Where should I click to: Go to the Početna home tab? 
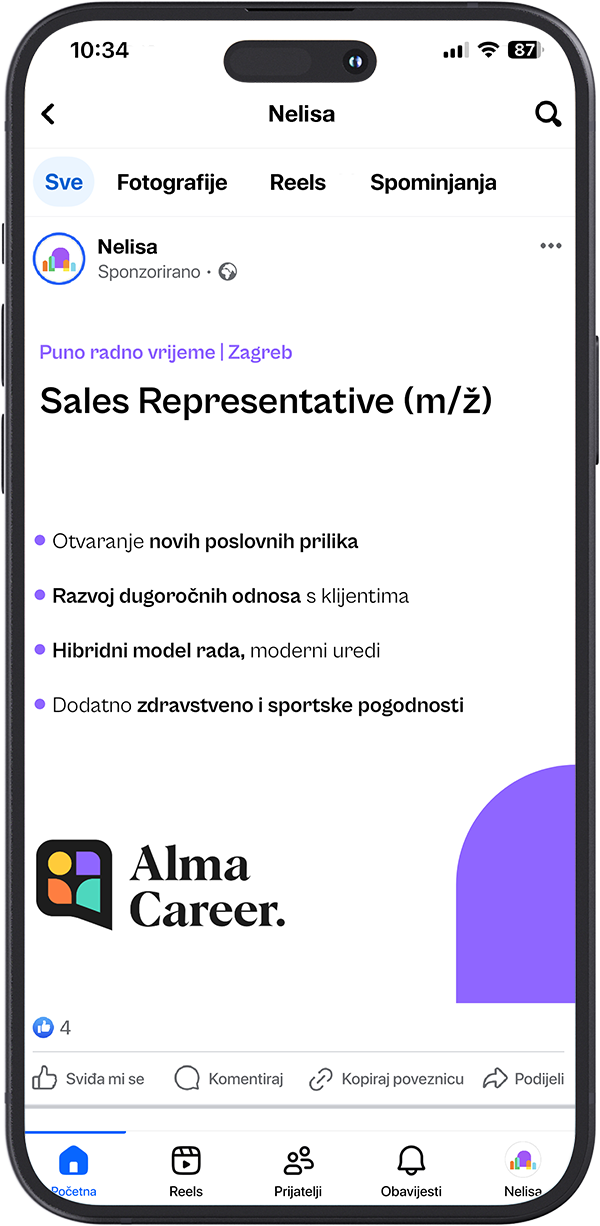[73, 1172]
